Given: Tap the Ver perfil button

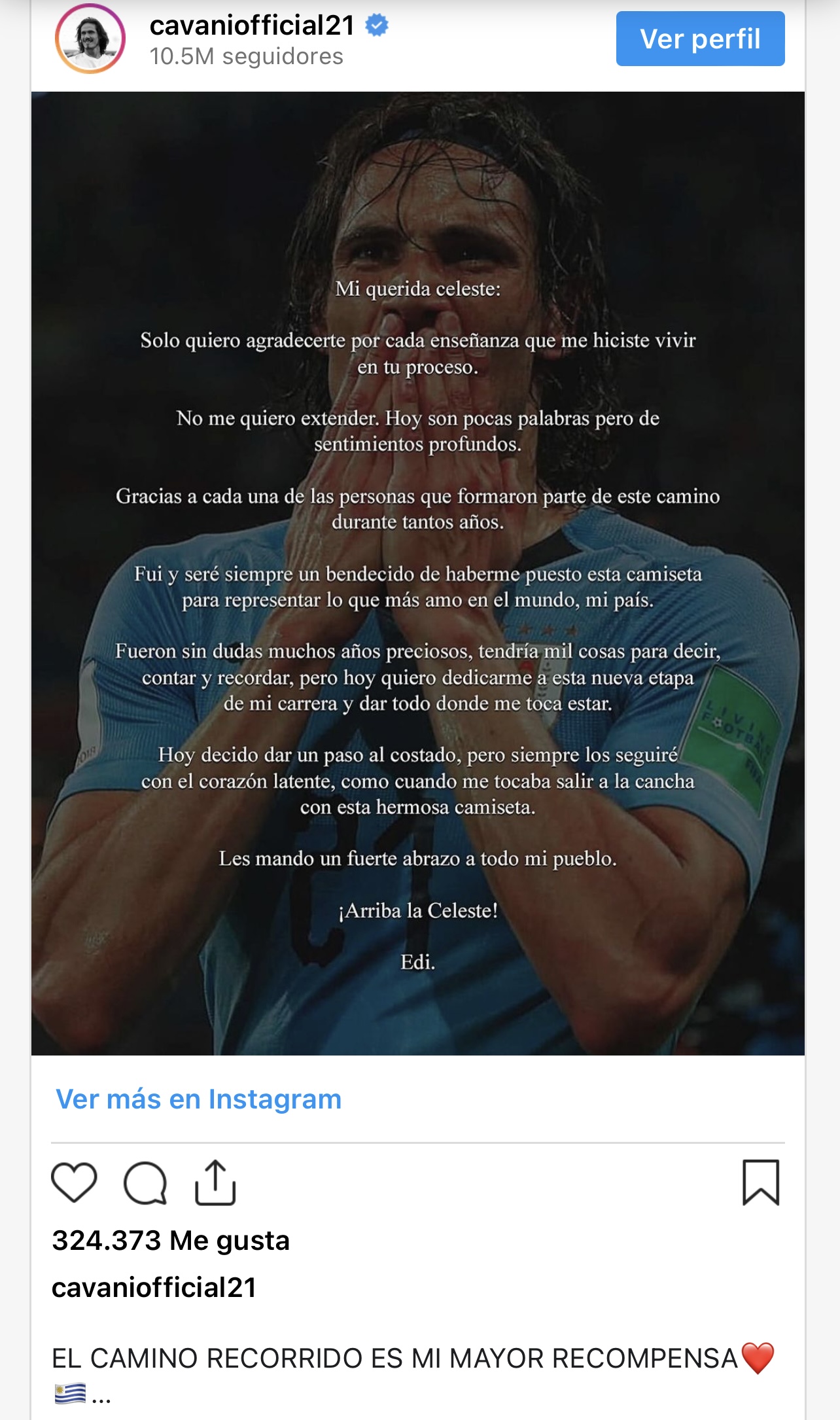Looking at the screenshot, I should [x=700, y=39].
